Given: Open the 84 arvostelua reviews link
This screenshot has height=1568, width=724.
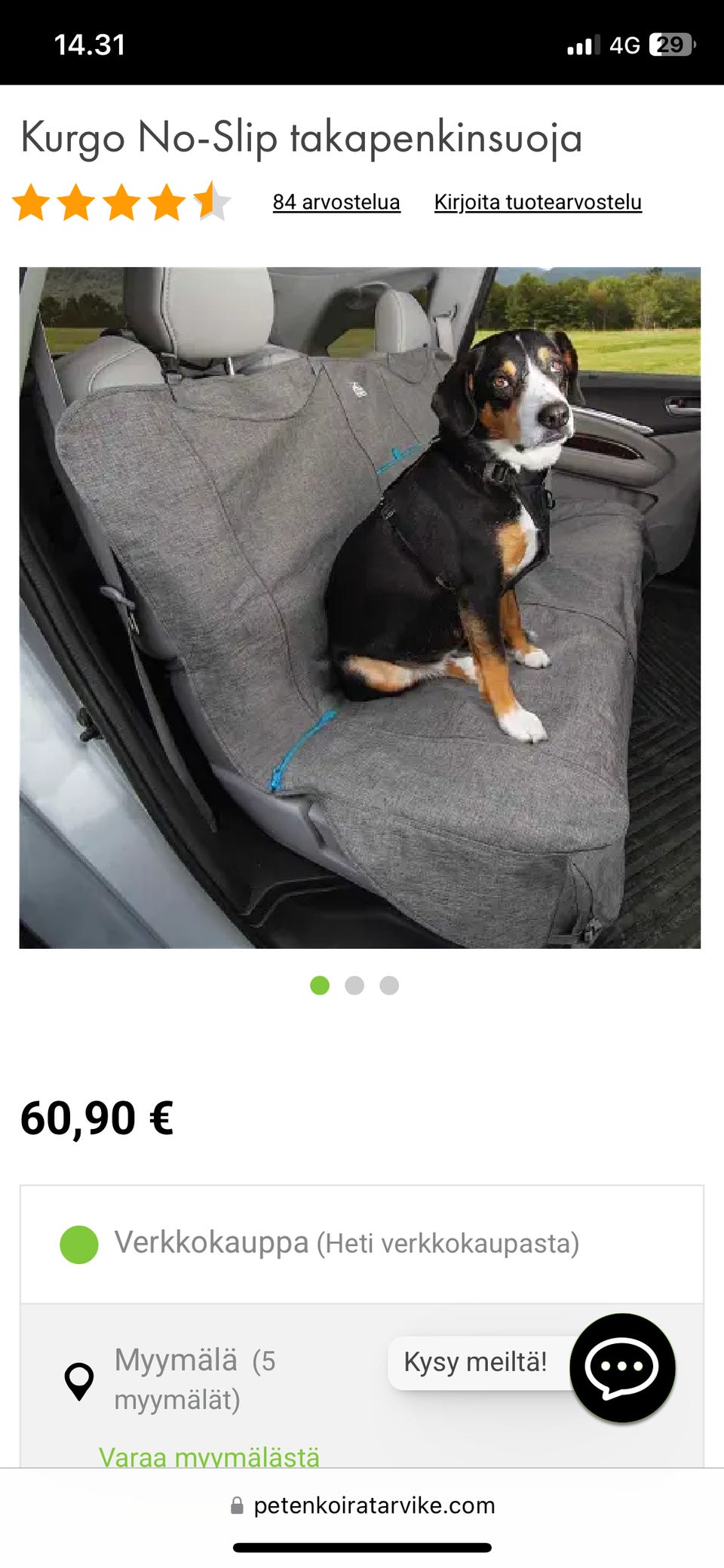Looking at the screenshot, I should point(336,202).
